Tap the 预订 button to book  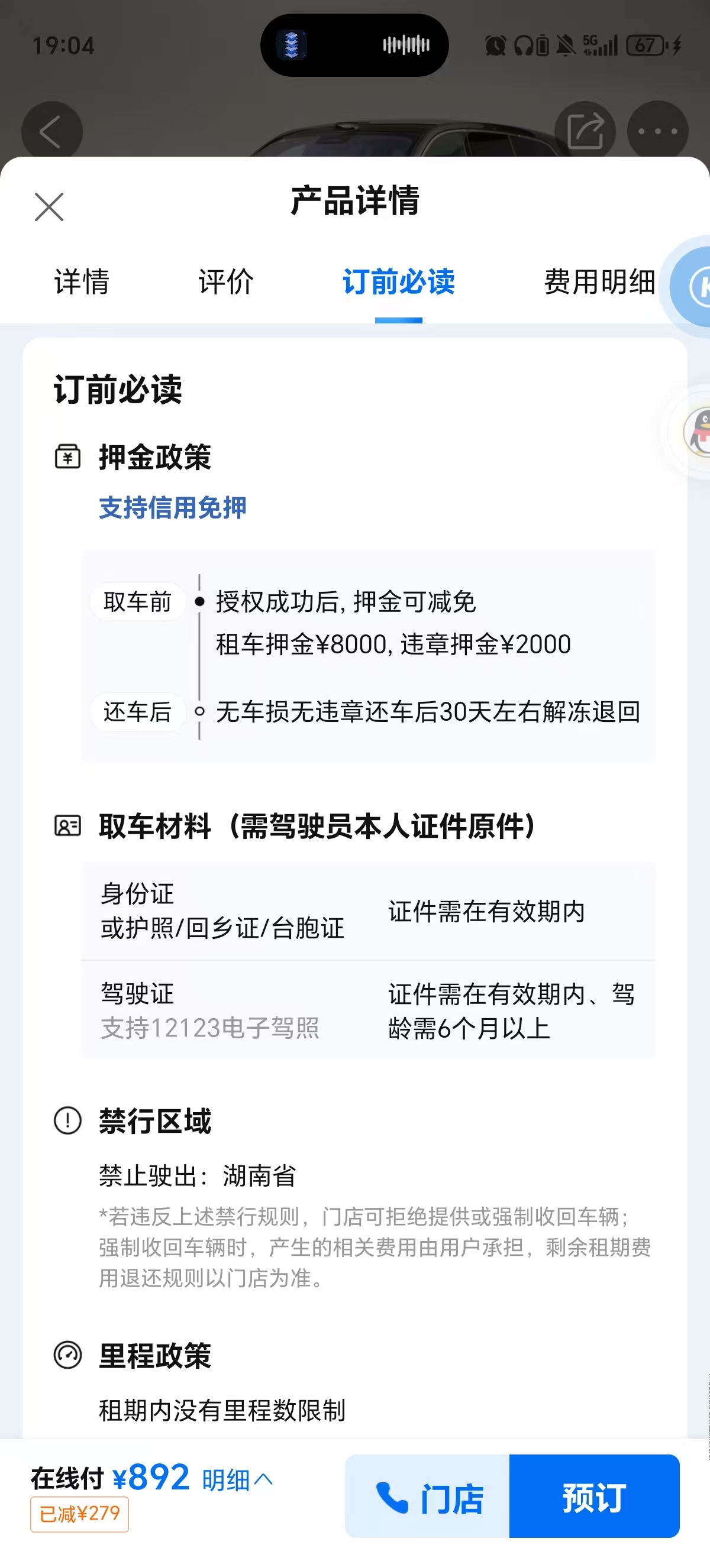[x=593, y=1495]
